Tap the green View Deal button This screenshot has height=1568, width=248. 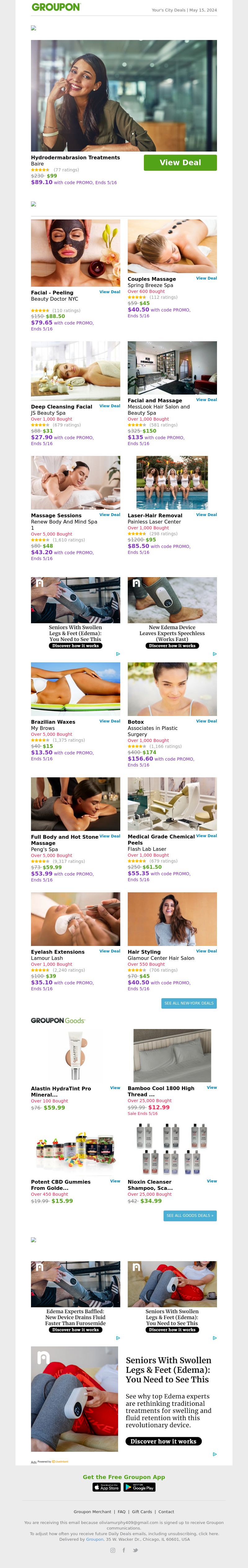click(x=180, y=162)
